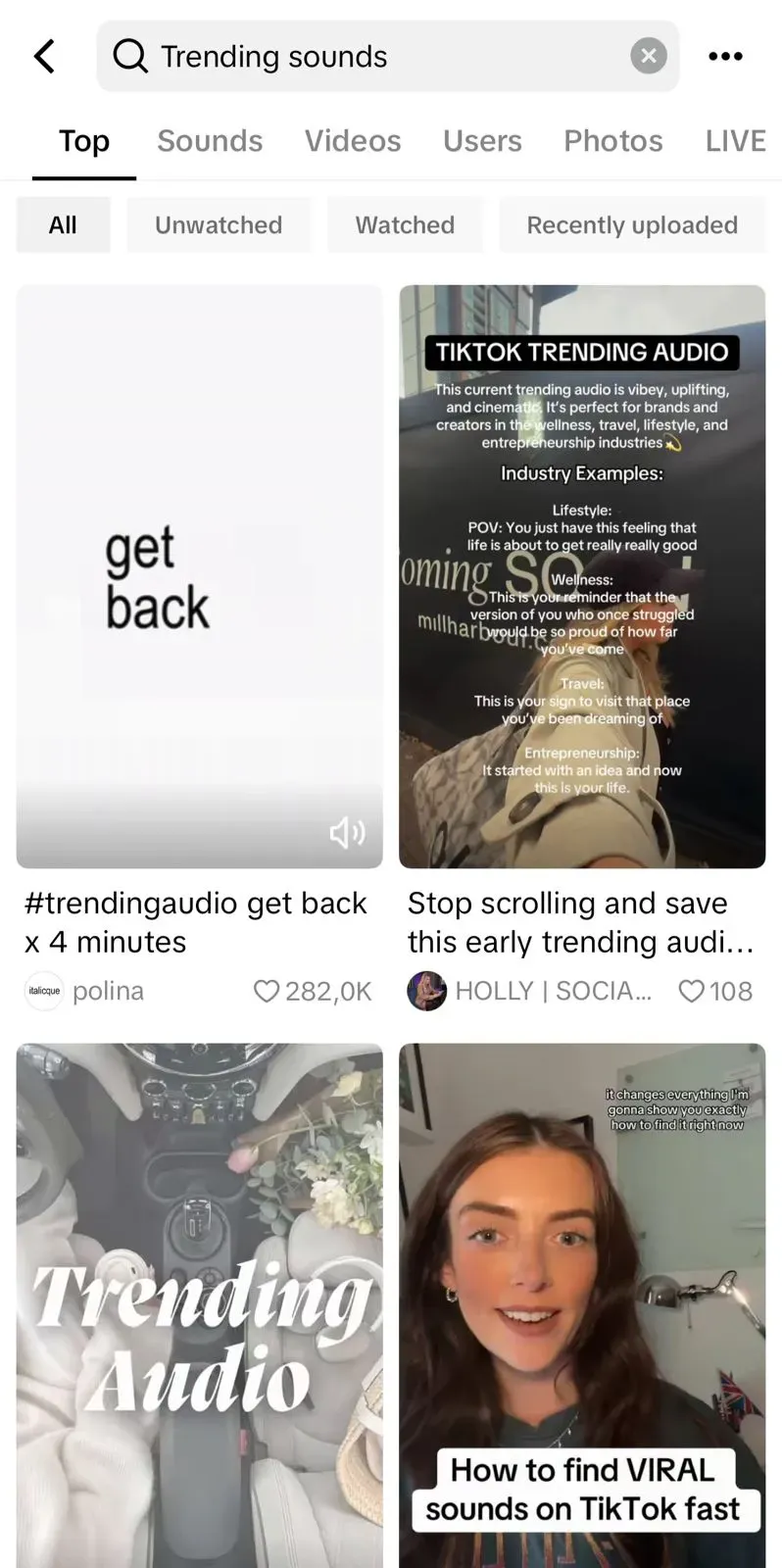Screen dimensions: 782x1568
Task: Switch to the Sounds tab
Action: click(x=210, y=141)
